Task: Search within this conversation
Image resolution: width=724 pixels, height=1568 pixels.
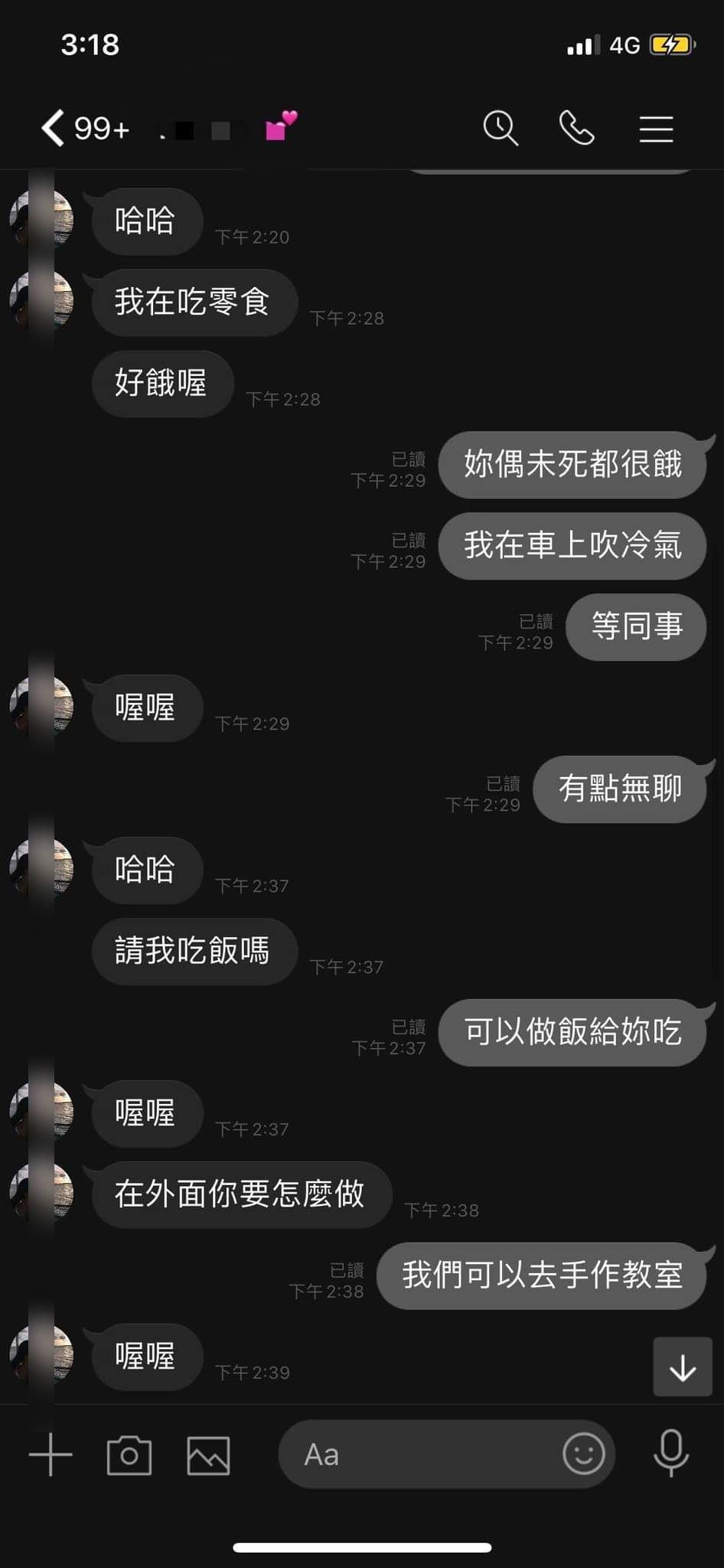Action: pyautogui.click(x=501, y=128)
